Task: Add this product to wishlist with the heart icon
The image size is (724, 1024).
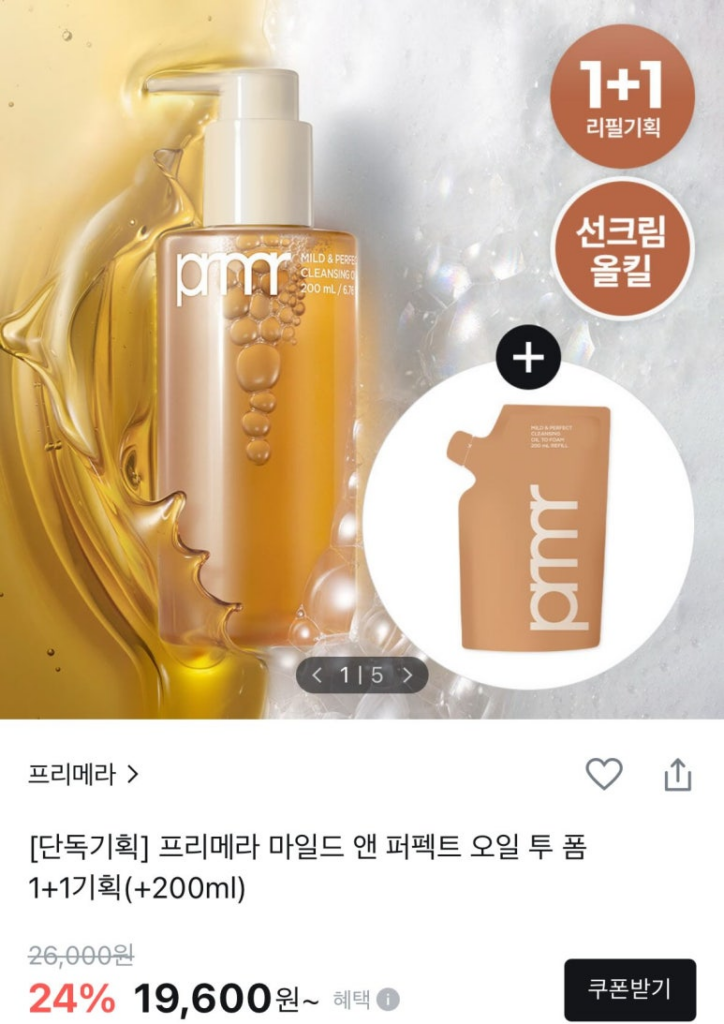Action: pos(604,773)
